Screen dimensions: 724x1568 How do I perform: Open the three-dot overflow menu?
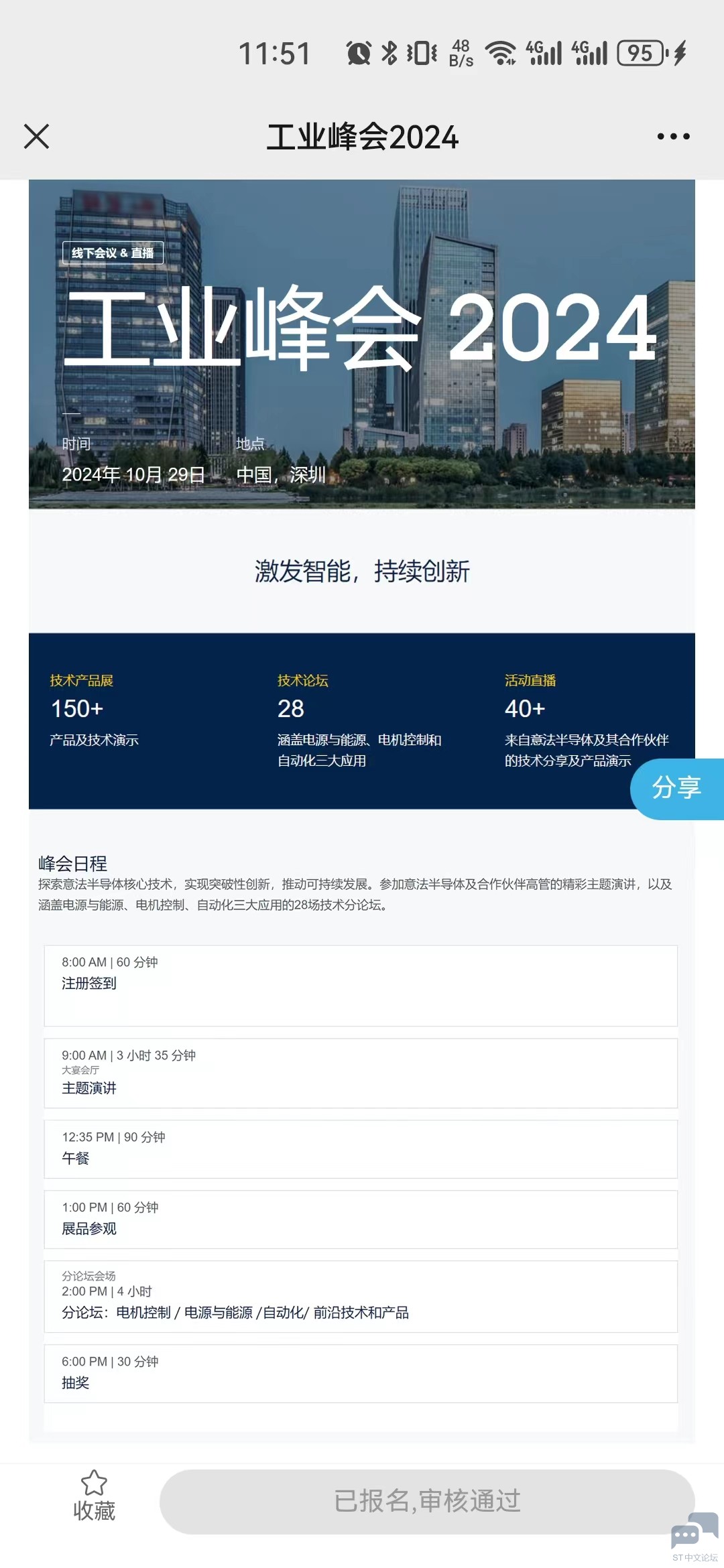pos(673,136)
